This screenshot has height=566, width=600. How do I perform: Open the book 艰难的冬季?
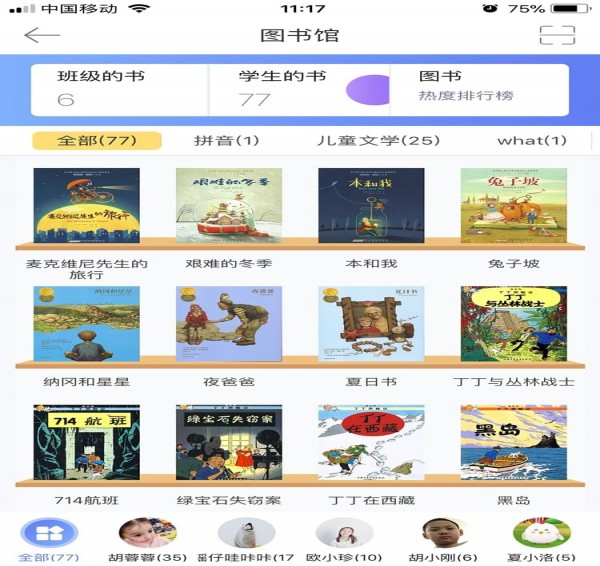pyautogui.click(x=229, y=205)
